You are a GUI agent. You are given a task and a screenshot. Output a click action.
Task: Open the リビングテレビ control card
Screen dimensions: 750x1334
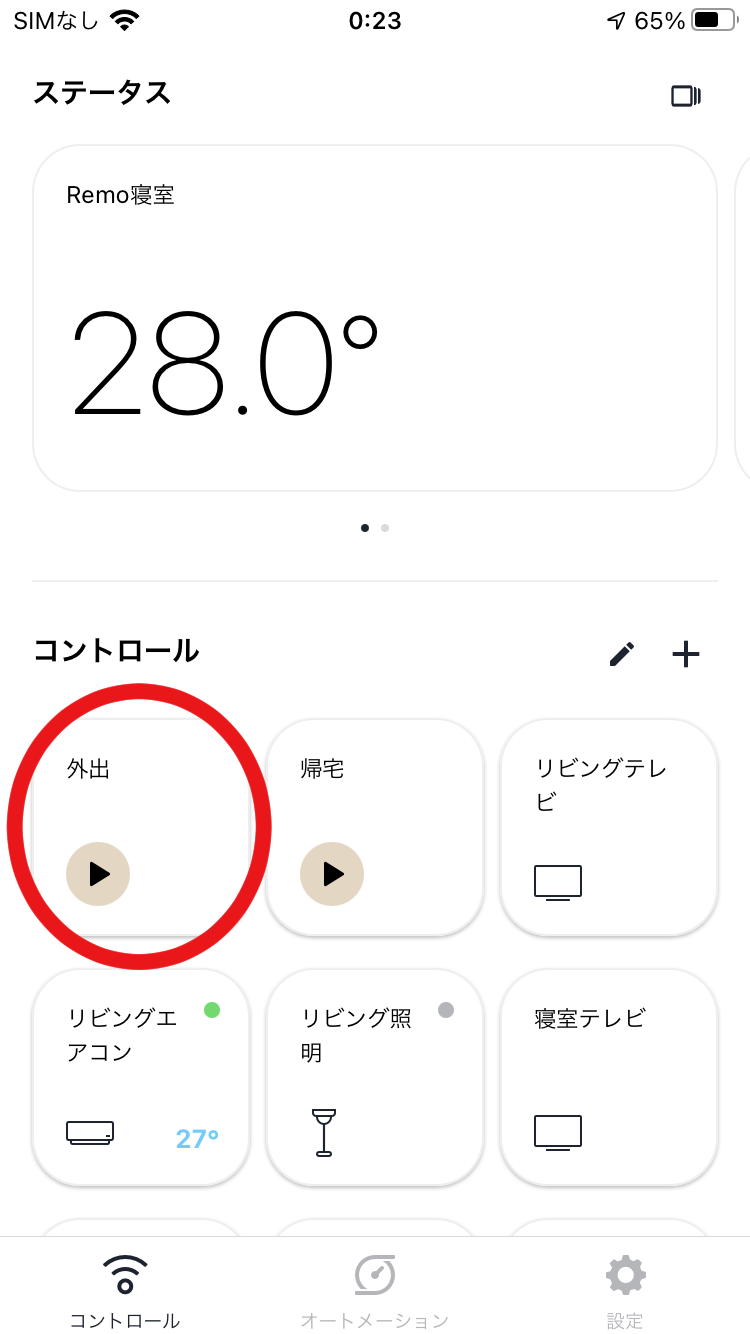608,828
